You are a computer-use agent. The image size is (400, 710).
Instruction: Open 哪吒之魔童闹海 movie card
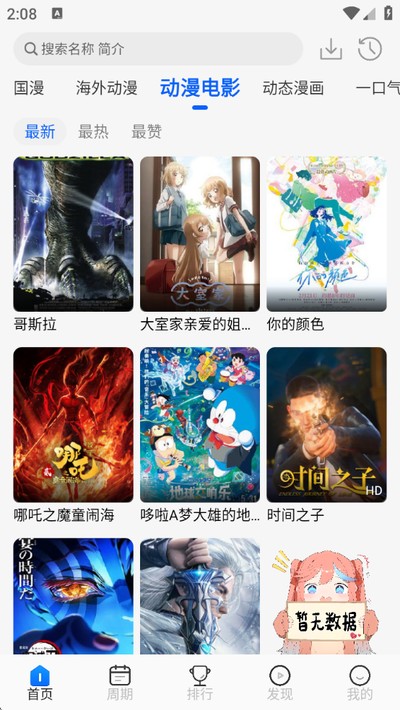pos(73,435)
